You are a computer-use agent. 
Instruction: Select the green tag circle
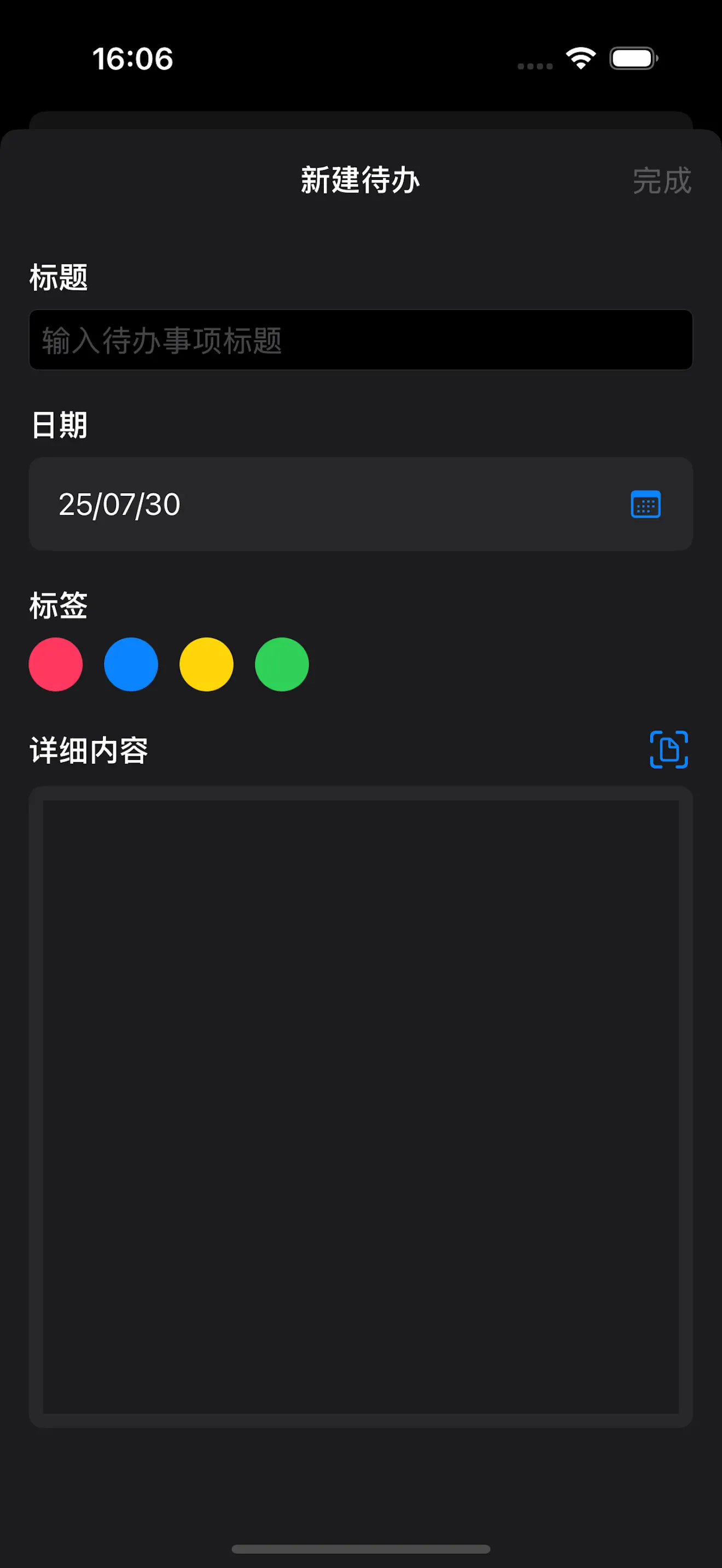[281, 664]
